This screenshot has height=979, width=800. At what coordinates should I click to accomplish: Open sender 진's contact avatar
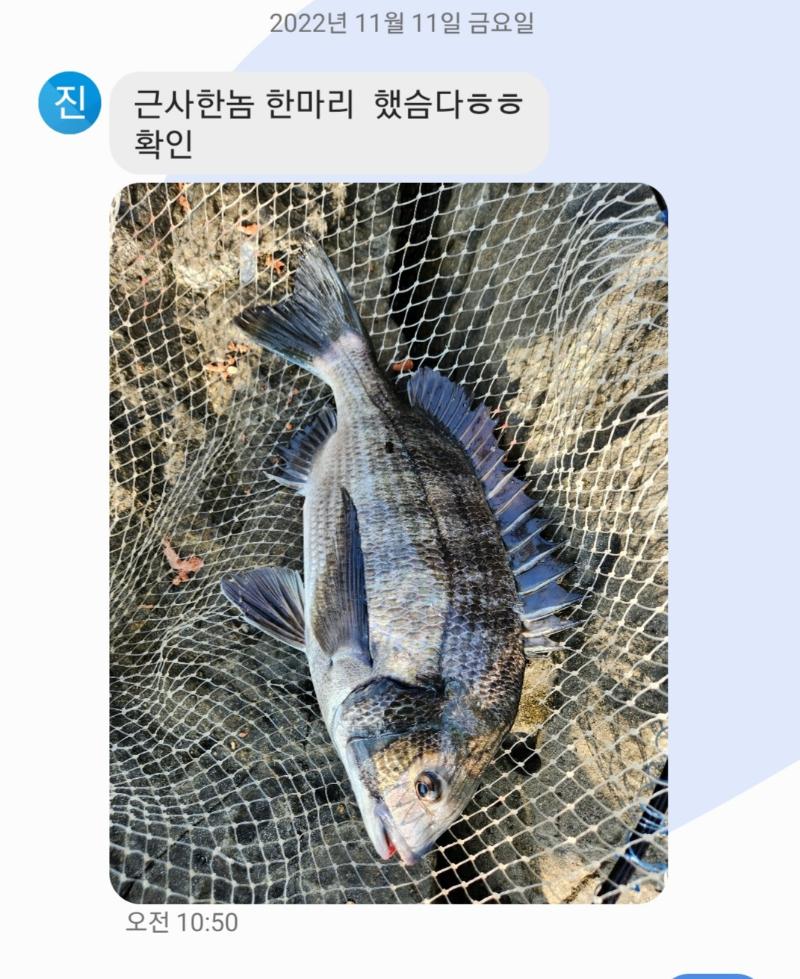pos(69,103)
